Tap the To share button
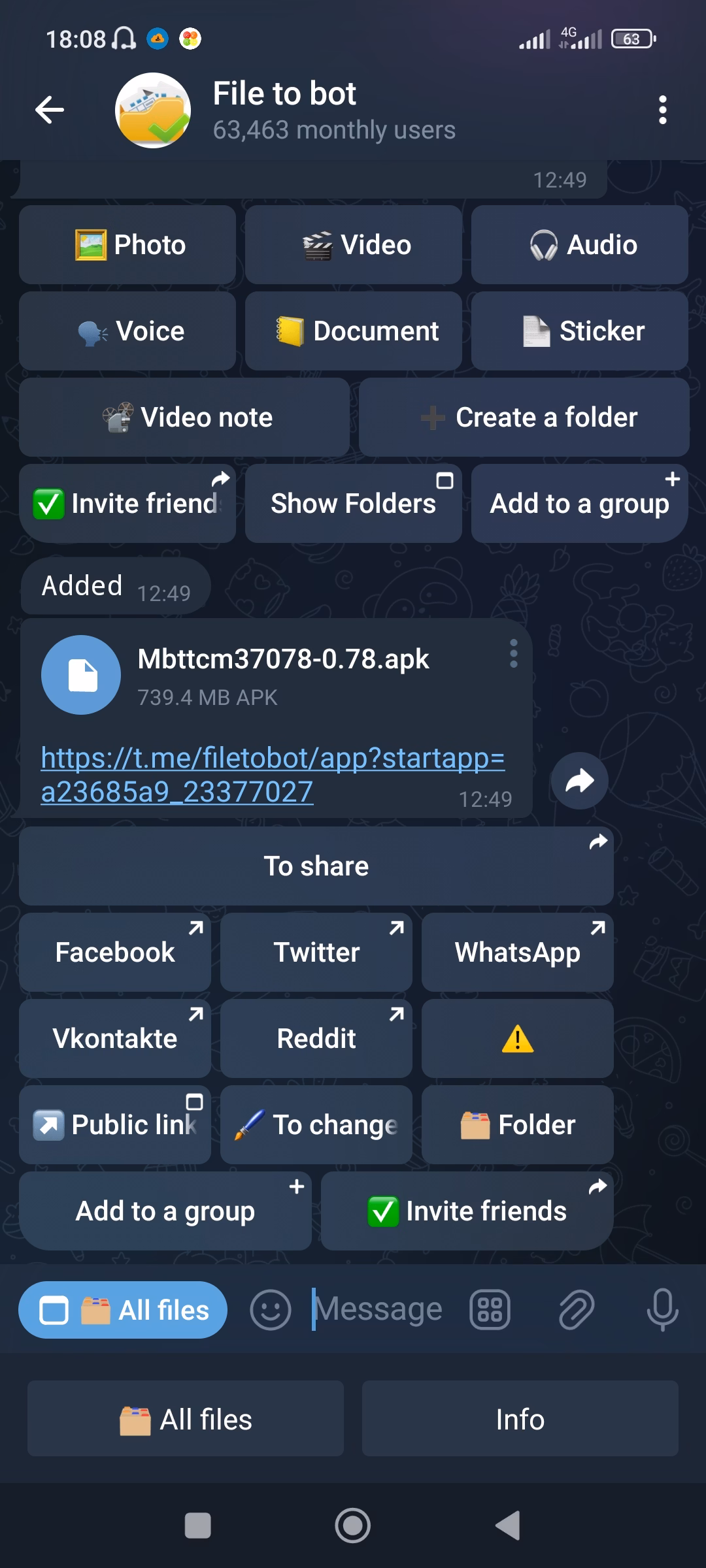 (316, 866)
